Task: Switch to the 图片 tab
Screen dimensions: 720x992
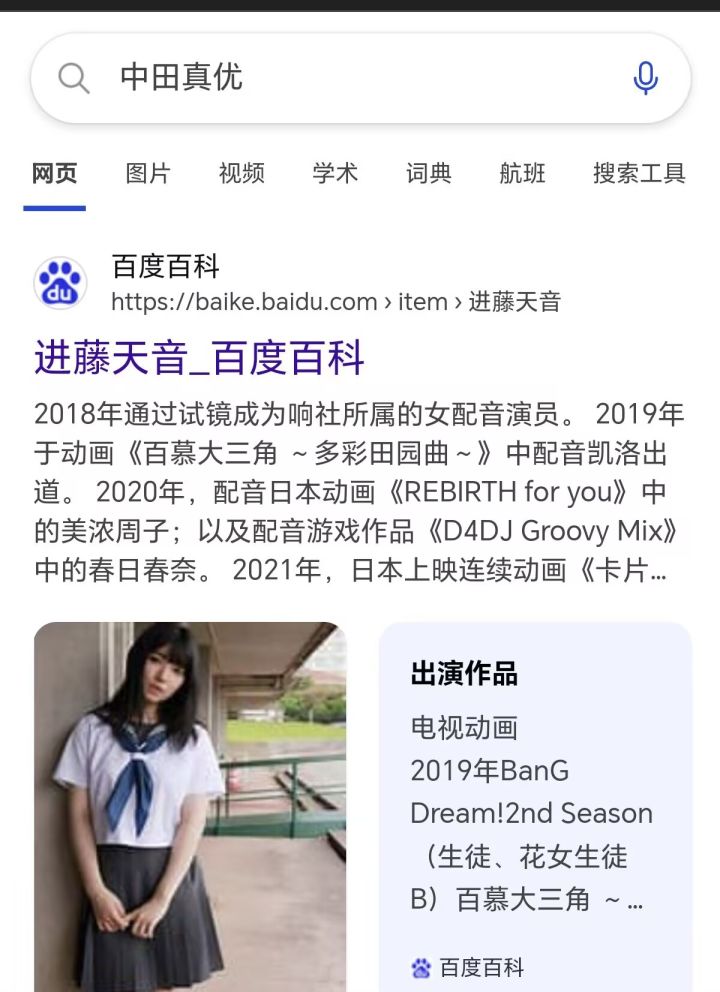Action: click(x=148, y=173)
